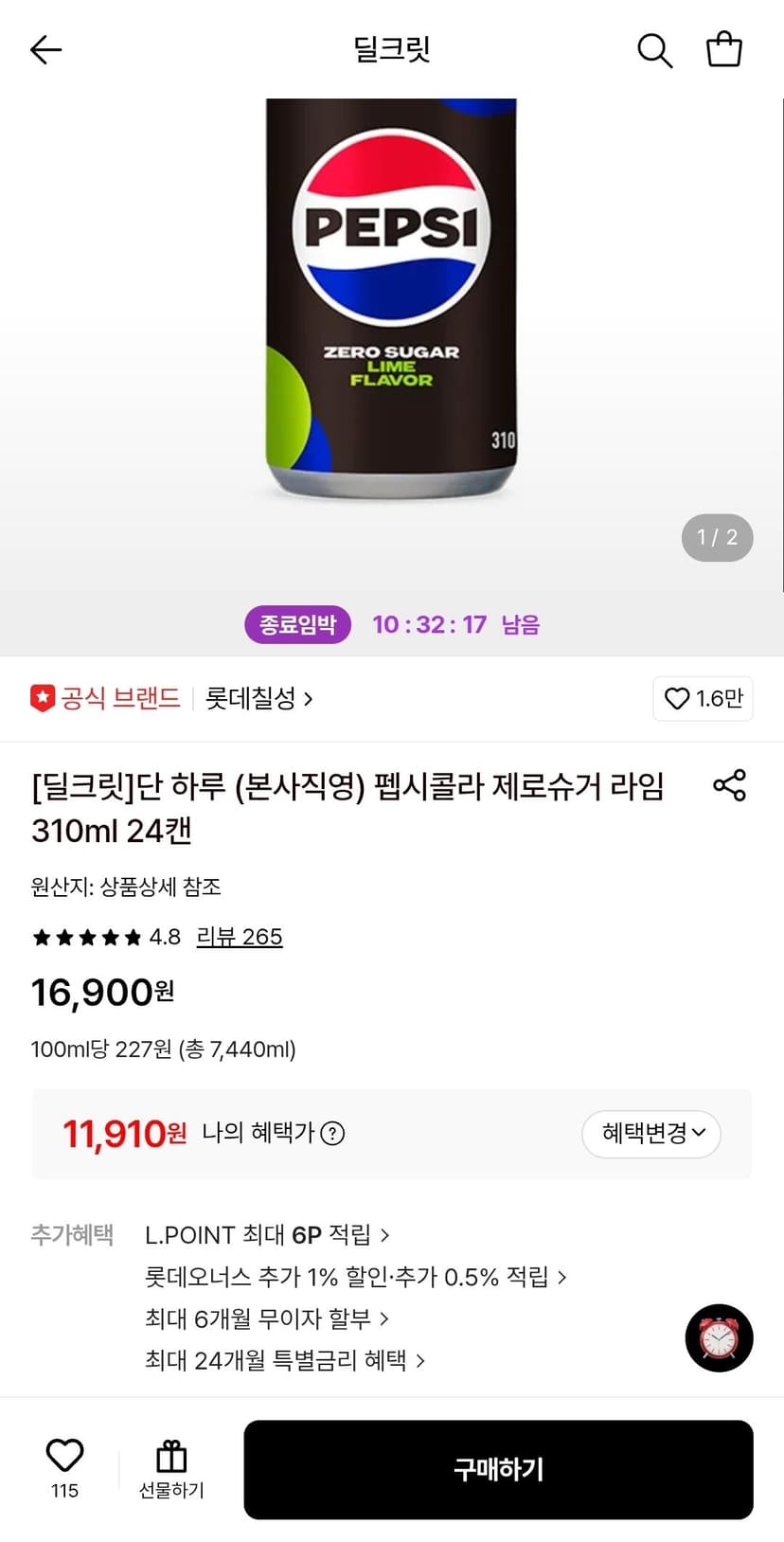
Task: Open the 롯데칠성 brand page
Action: point(258,699)
